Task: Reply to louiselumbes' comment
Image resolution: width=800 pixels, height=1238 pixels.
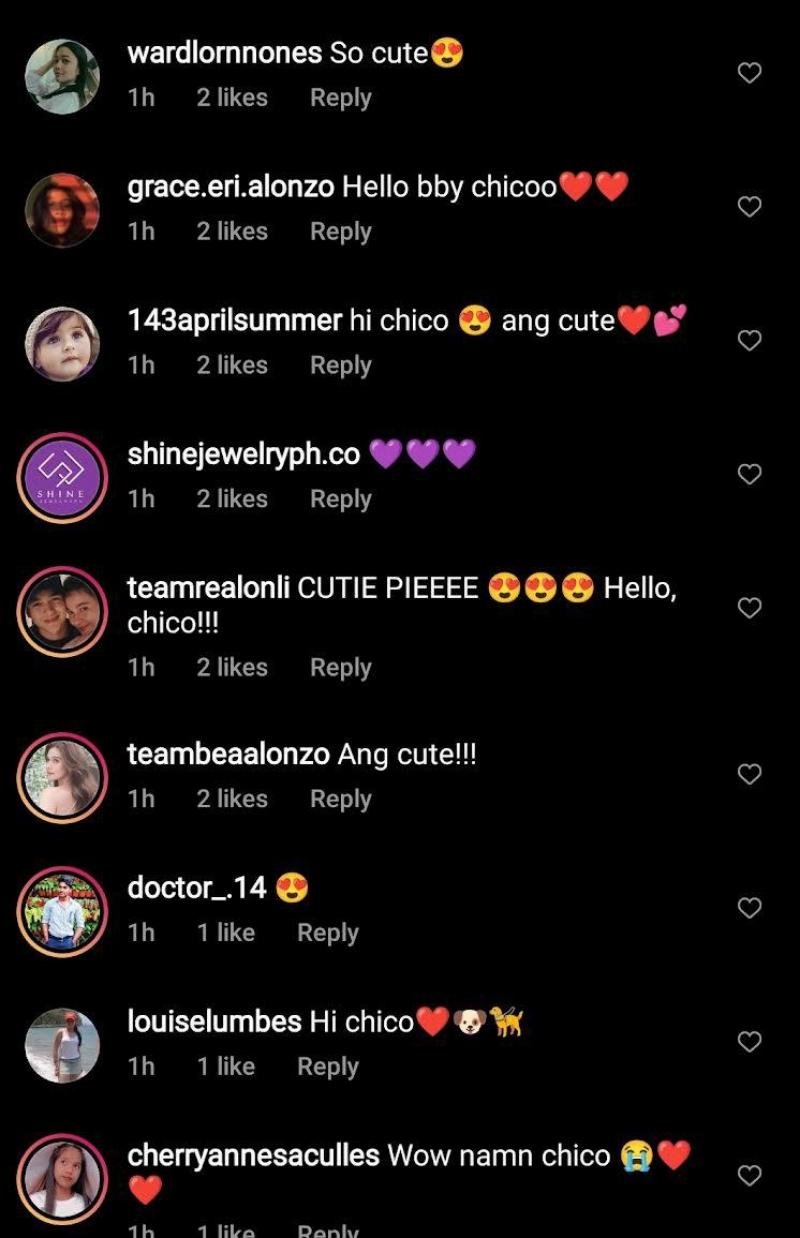Action: (327, 1067)
